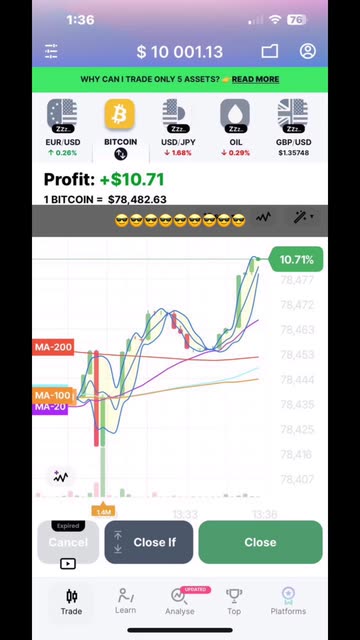Tap the Bitcoin swap arrows icon
The width and height of the screenshot is (360, 640).
click(x=120, y=154)
